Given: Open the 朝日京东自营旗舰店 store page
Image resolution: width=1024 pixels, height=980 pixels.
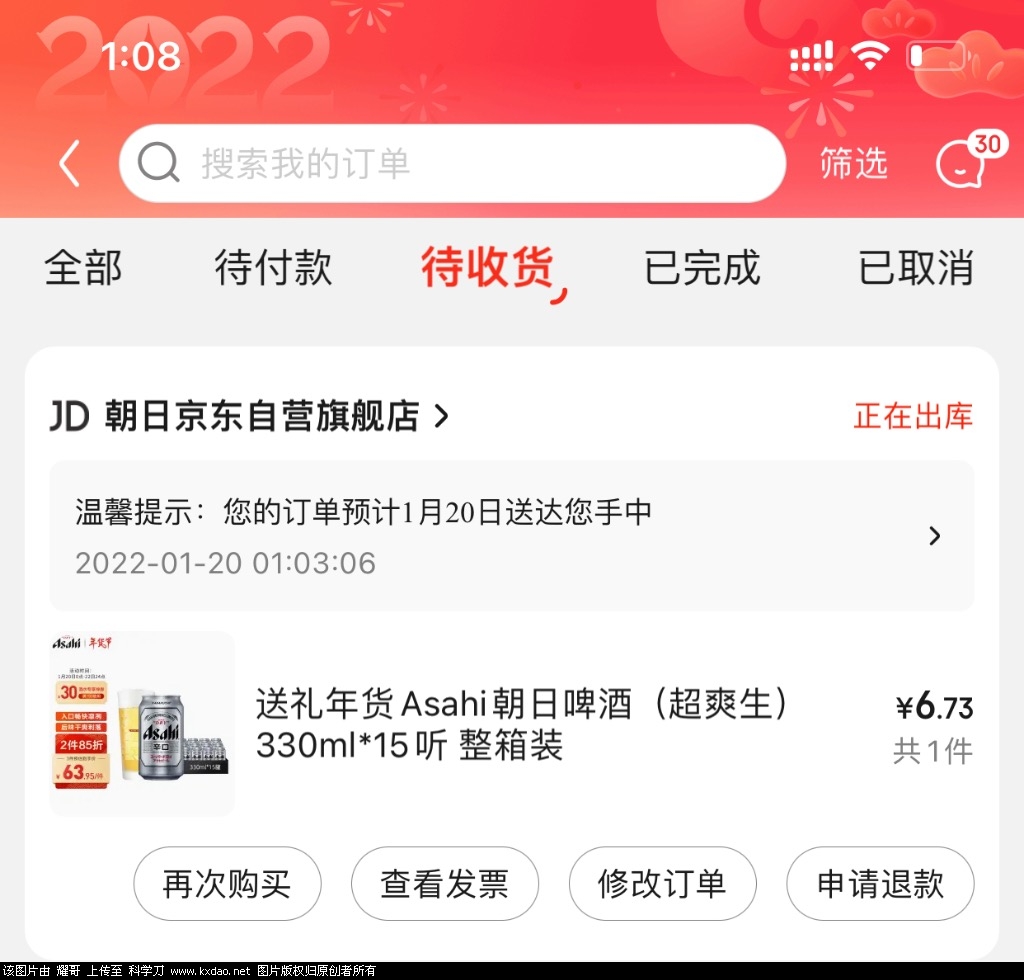Looking at the screenshot, I should (x=250, y=416).
